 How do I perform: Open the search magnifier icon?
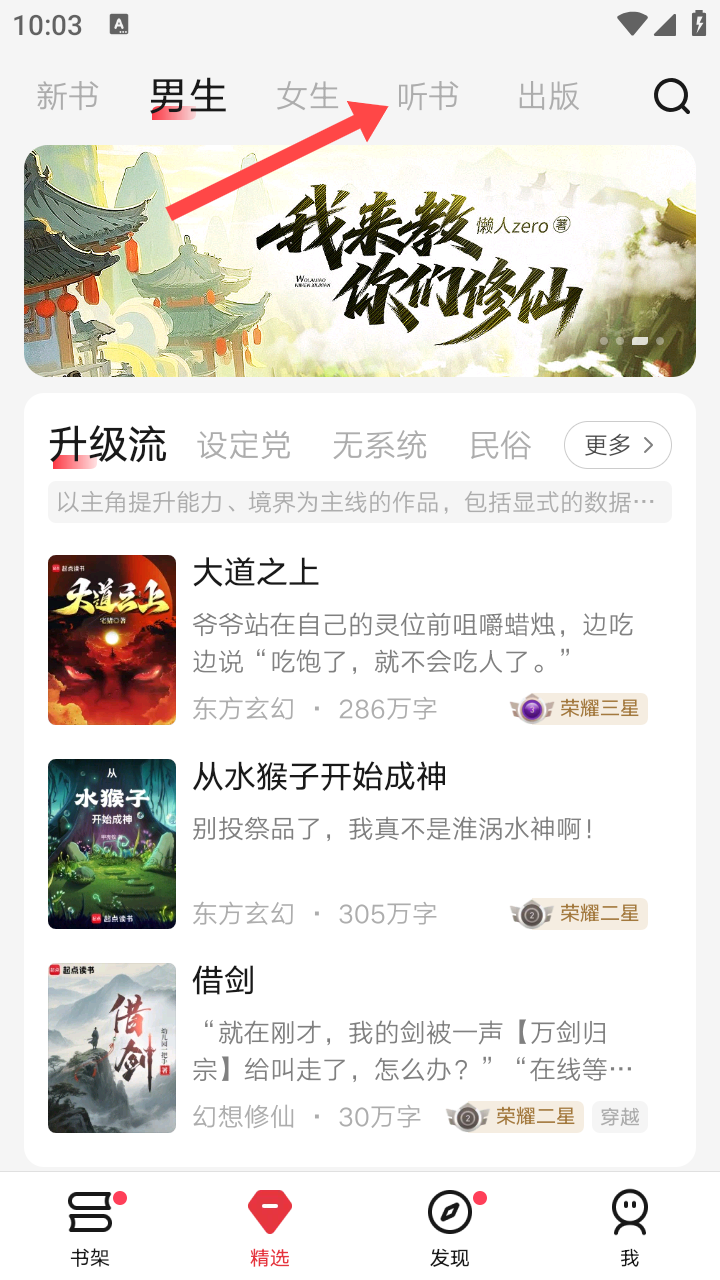coord(671,97)
